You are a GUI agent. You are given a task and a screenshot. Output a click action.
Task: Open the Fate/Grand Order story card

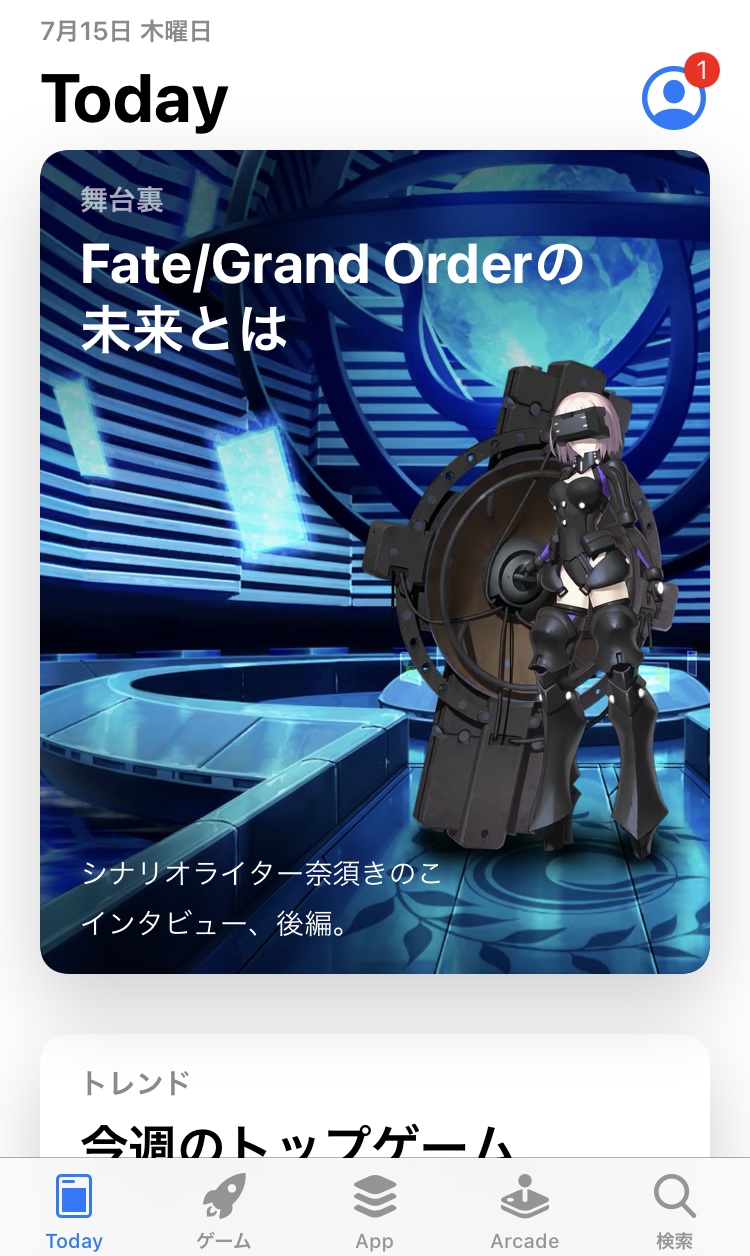(374, 560)
